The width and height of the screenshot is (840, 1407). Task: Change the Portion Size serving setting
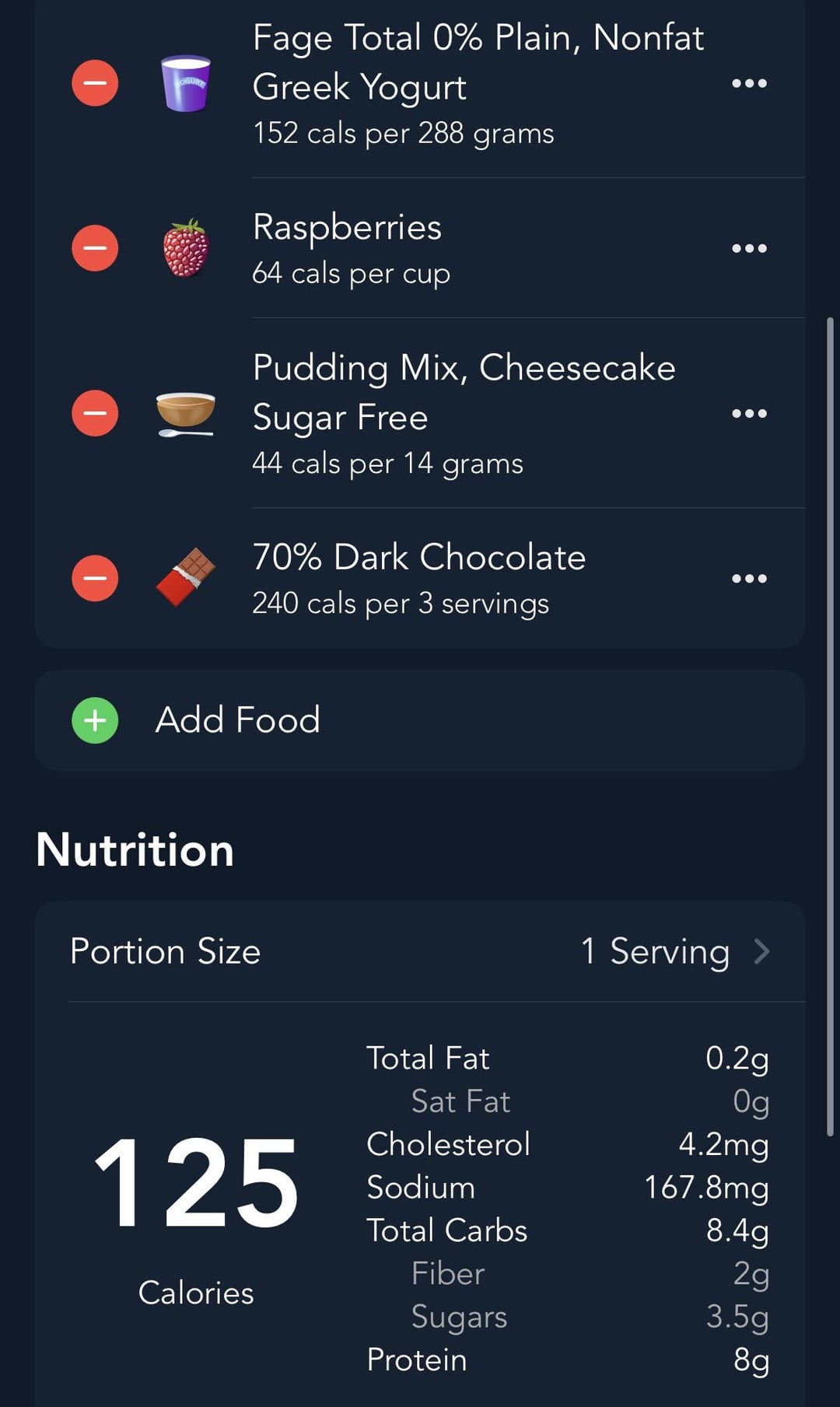tap(420, 951)
